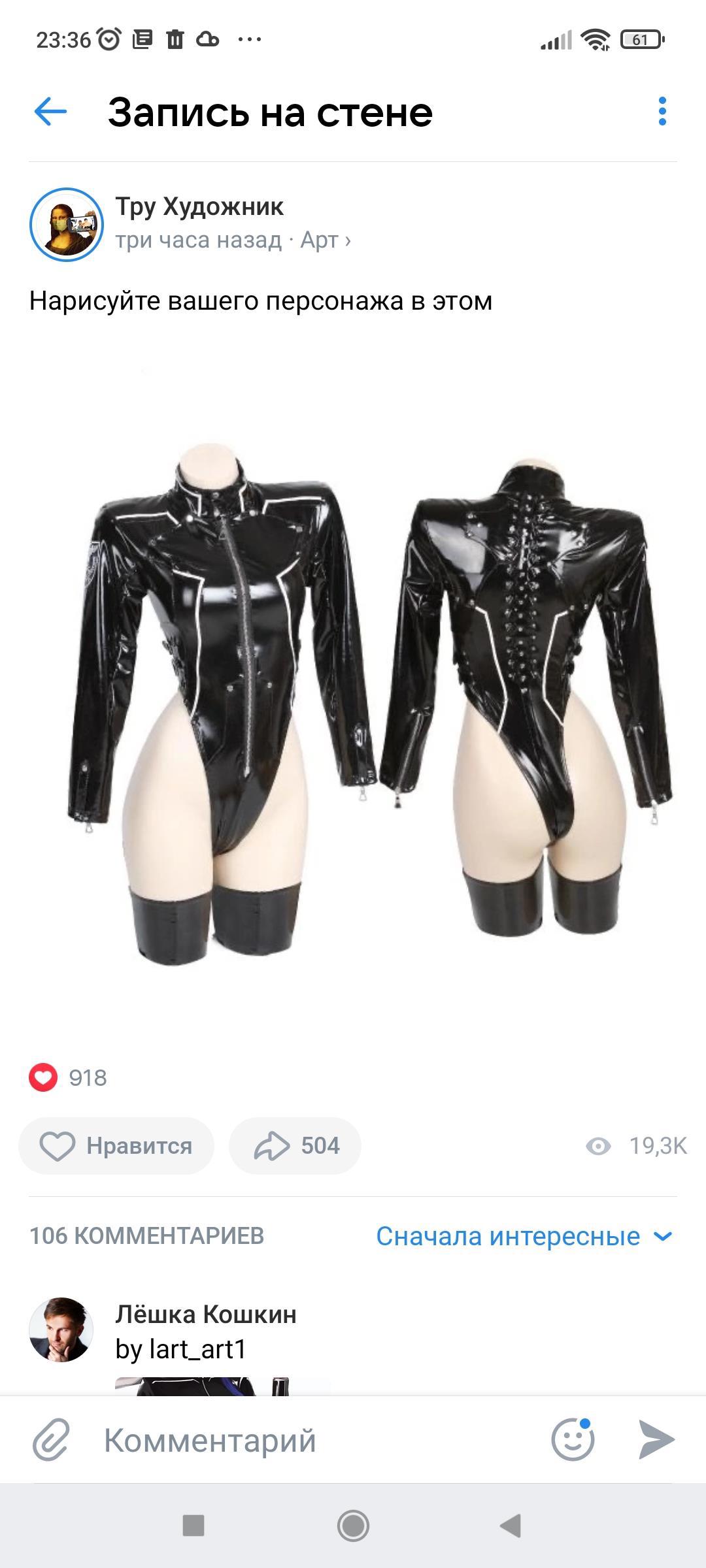Screen dimensions: 706x1568
Task: Open the emoji sticker picker
Action: tap(573, 1440)
